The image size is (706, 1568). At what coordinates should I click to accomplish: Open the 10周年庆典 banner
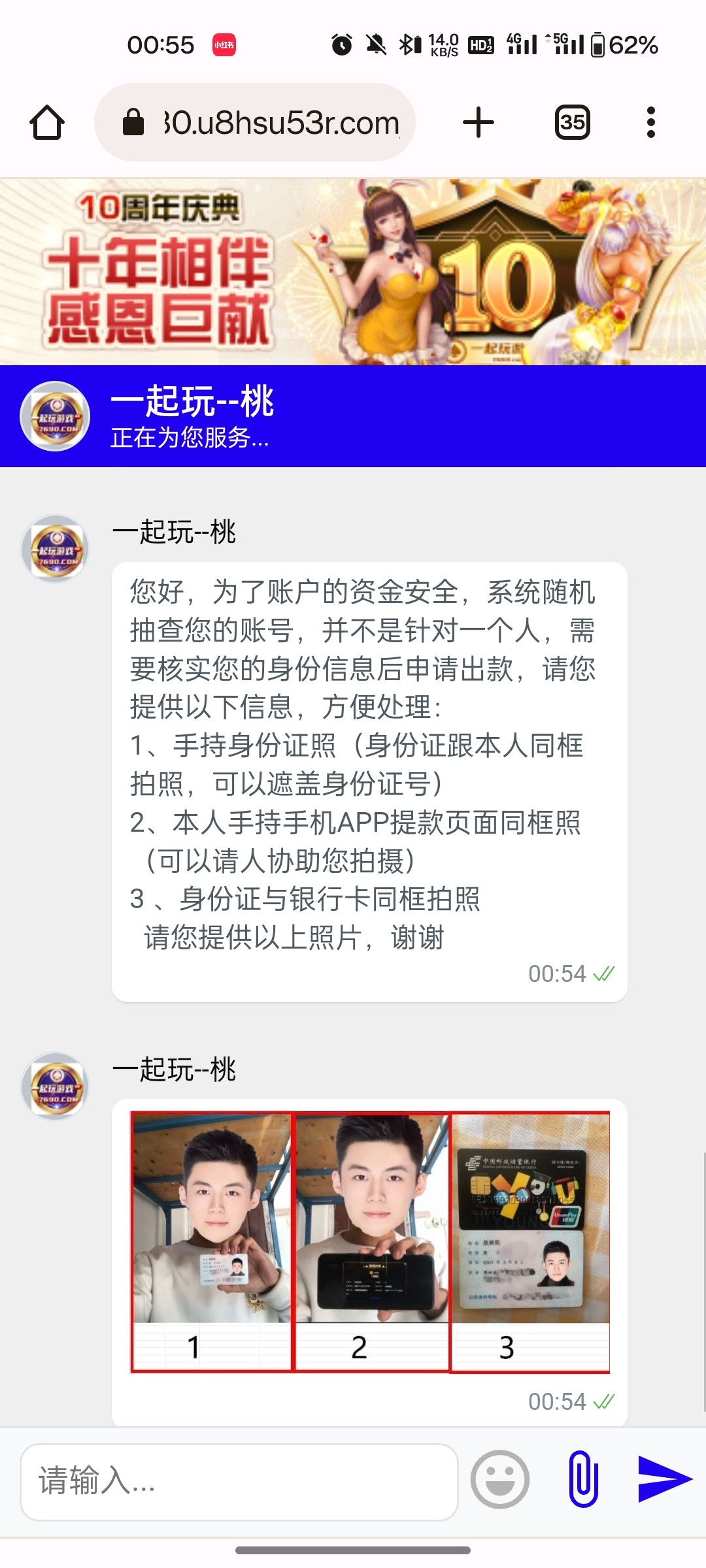pos(353,271)
